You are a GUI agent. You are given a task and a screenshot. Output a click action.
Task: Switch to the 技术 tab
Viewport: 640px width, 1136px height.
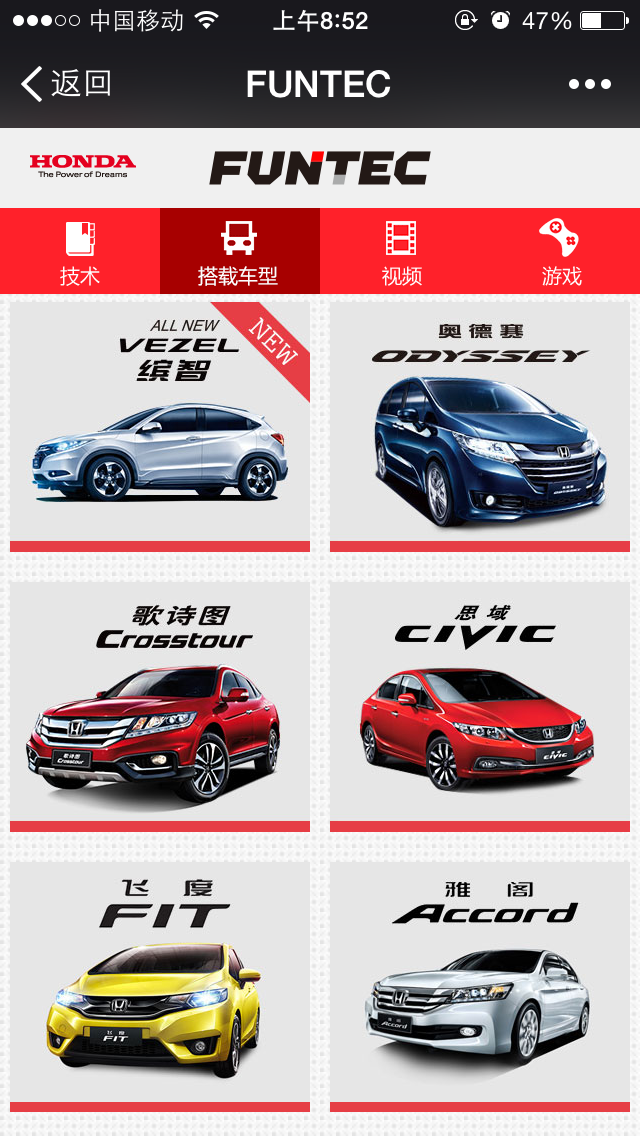[x=80, y=252]
